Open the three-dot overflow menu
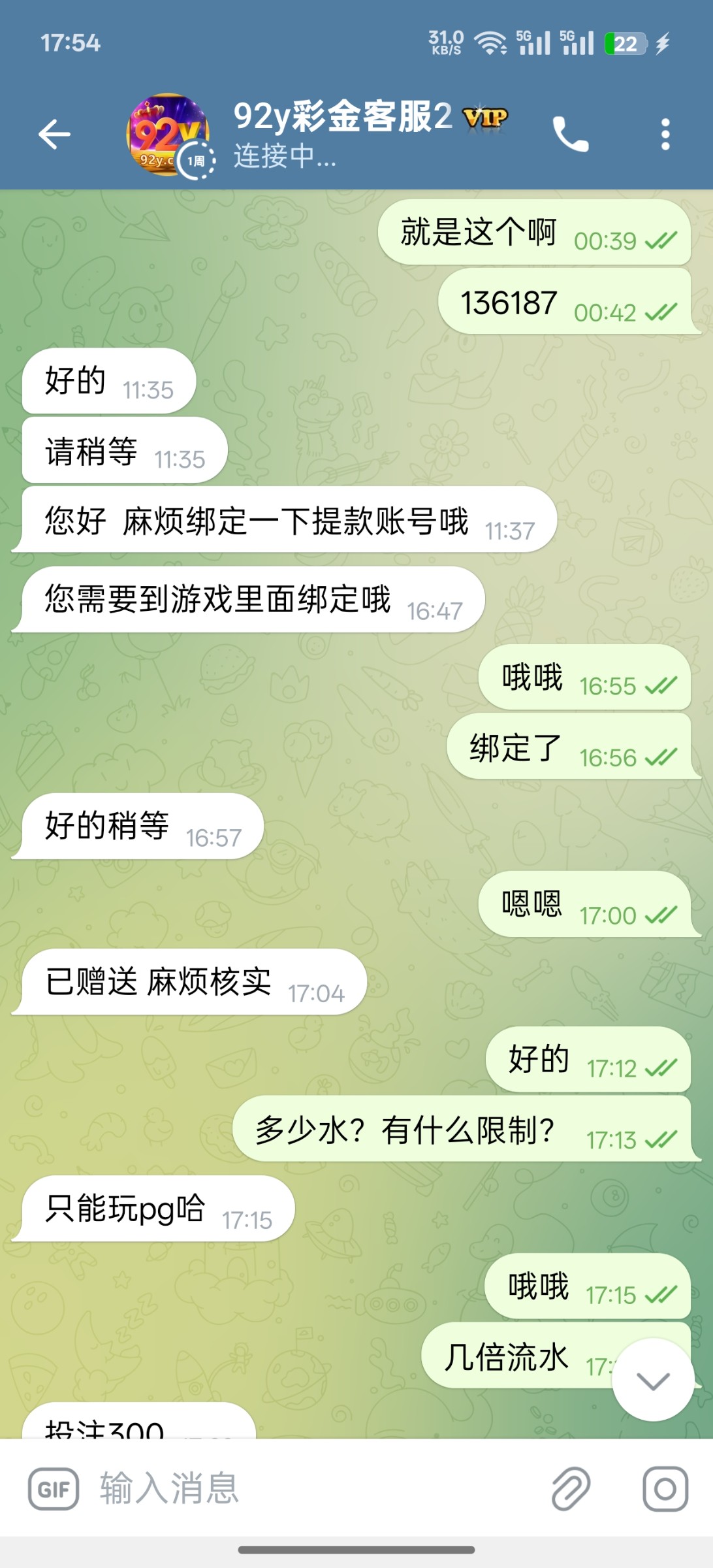This screenshot has height=1568, width=713. (x=665, y=135)
